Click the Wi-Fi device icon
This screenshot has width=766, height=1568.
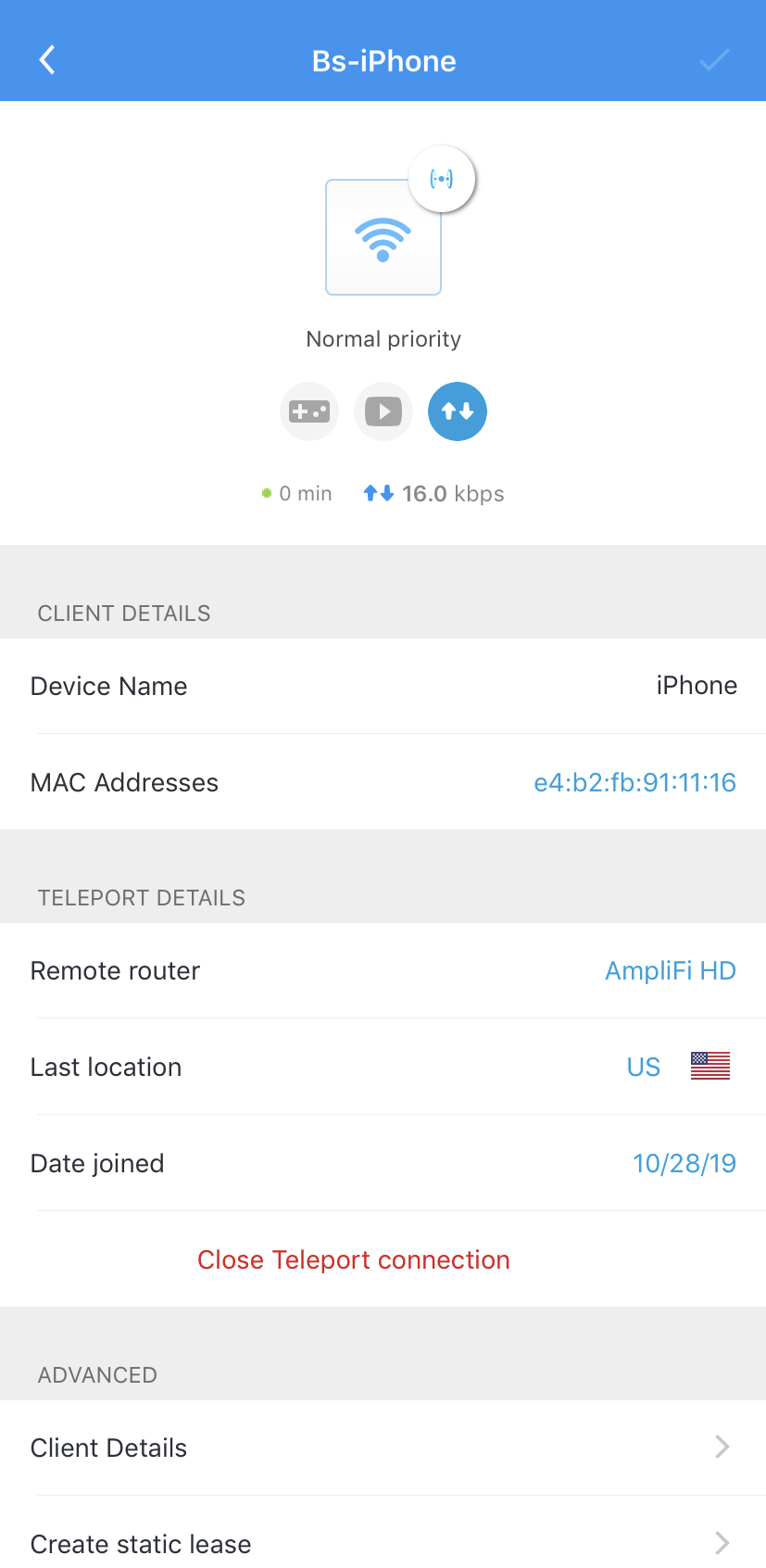click(383, 237)
